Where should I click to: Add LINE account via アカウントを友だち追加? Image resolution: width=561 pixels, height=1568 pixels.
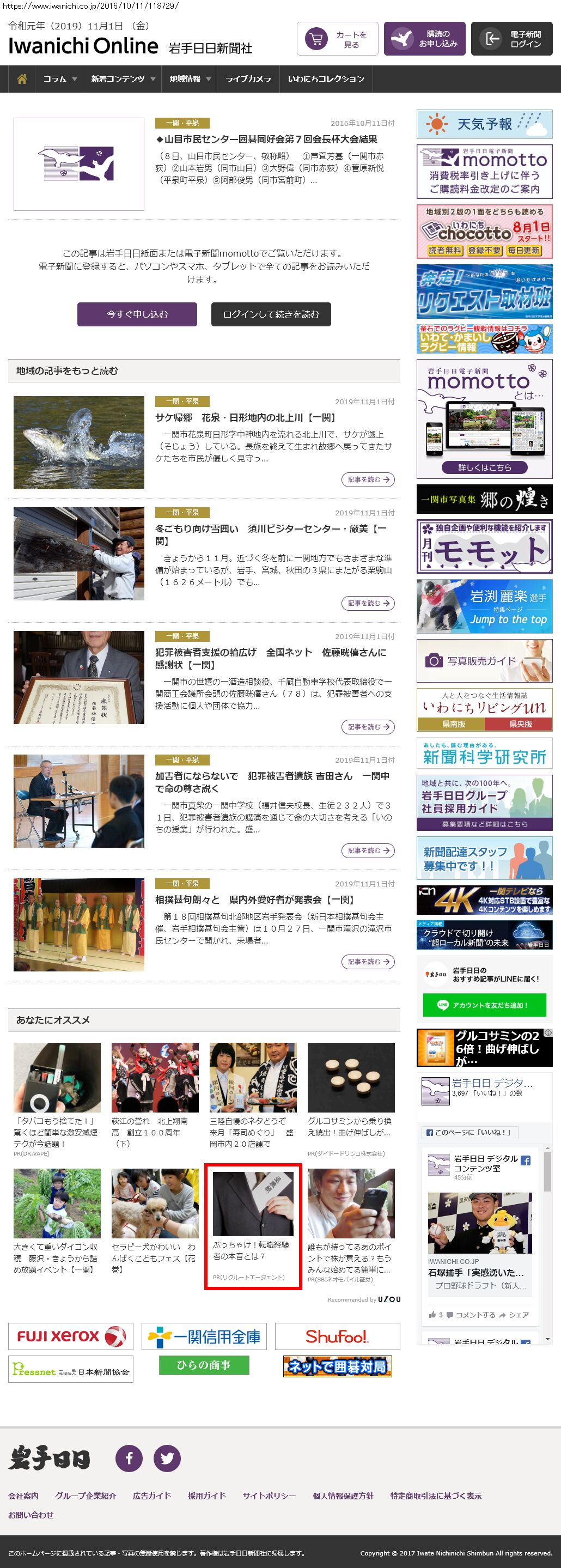(x=484, y=1005)
